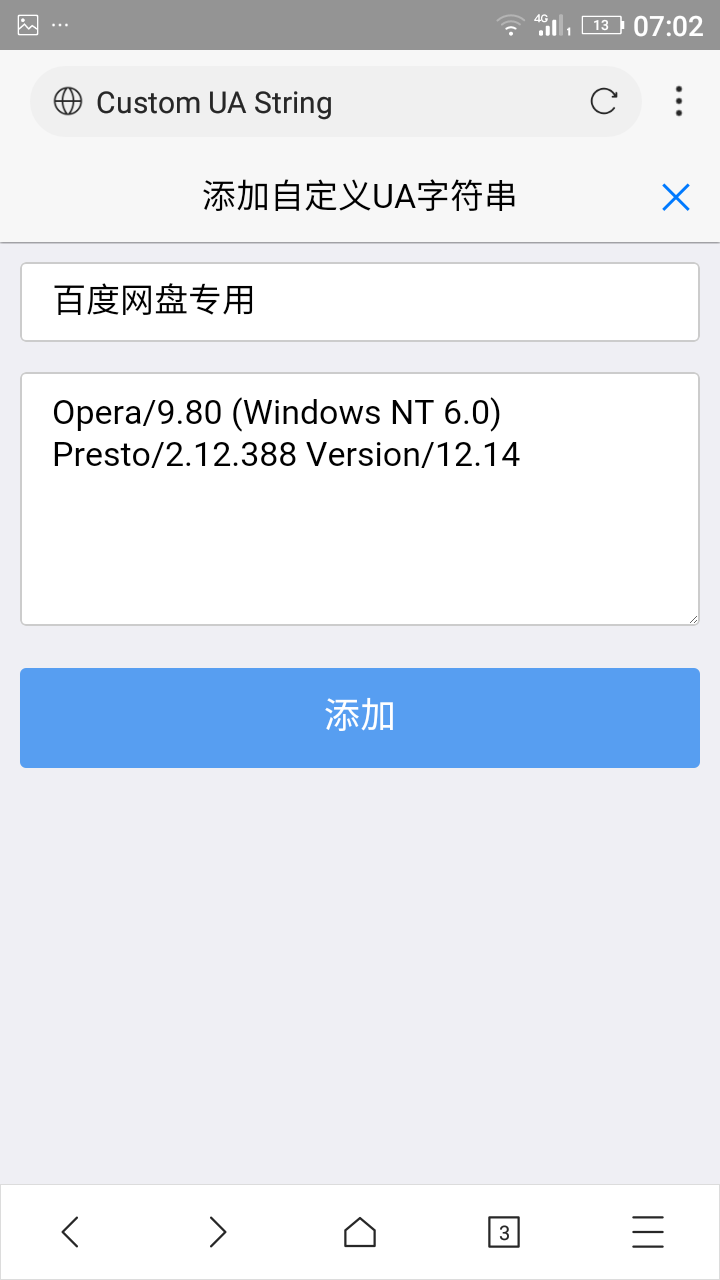
Task: Open the browser home page
Action: pyautogui.click(x=360, y=1232)
